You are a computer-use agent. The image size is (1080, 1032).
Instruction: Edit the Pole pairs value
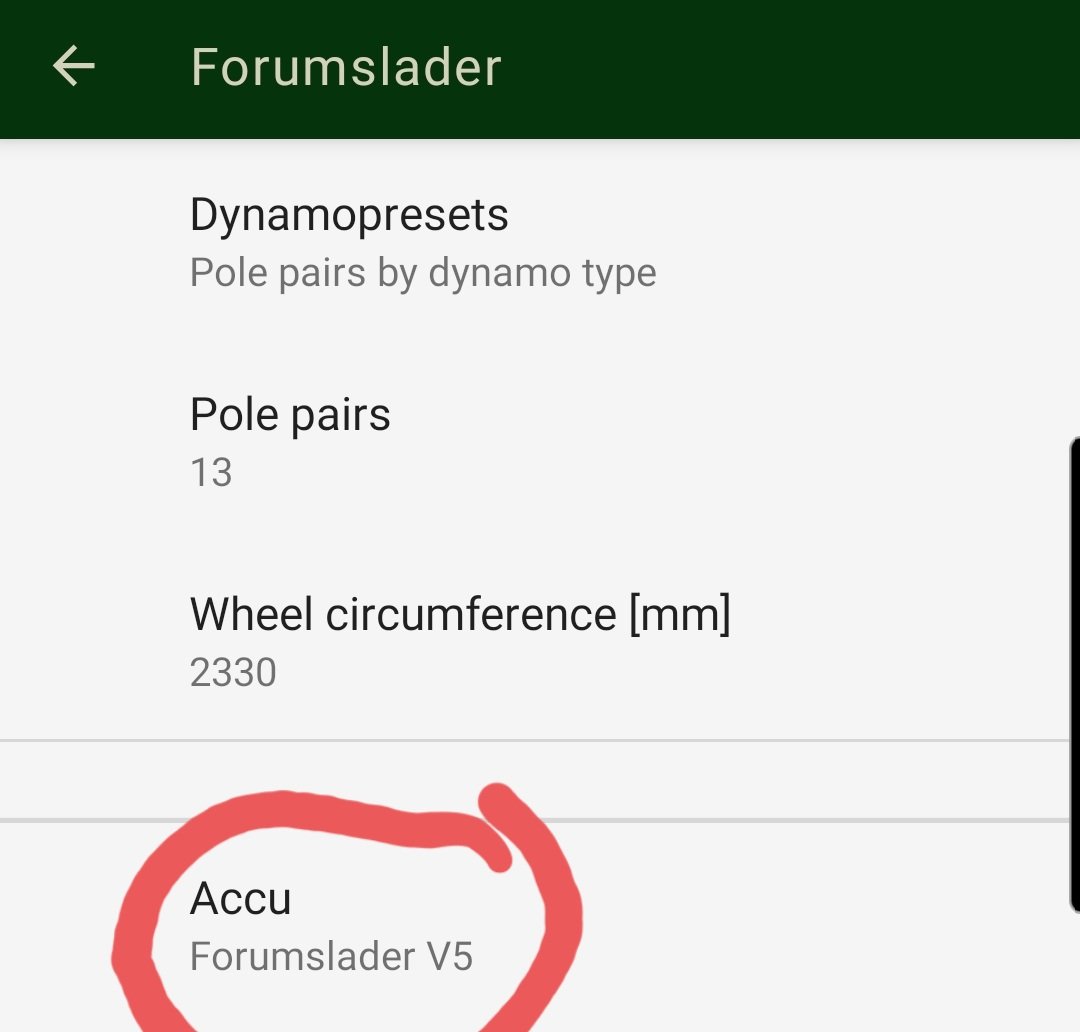click(290, 442)
